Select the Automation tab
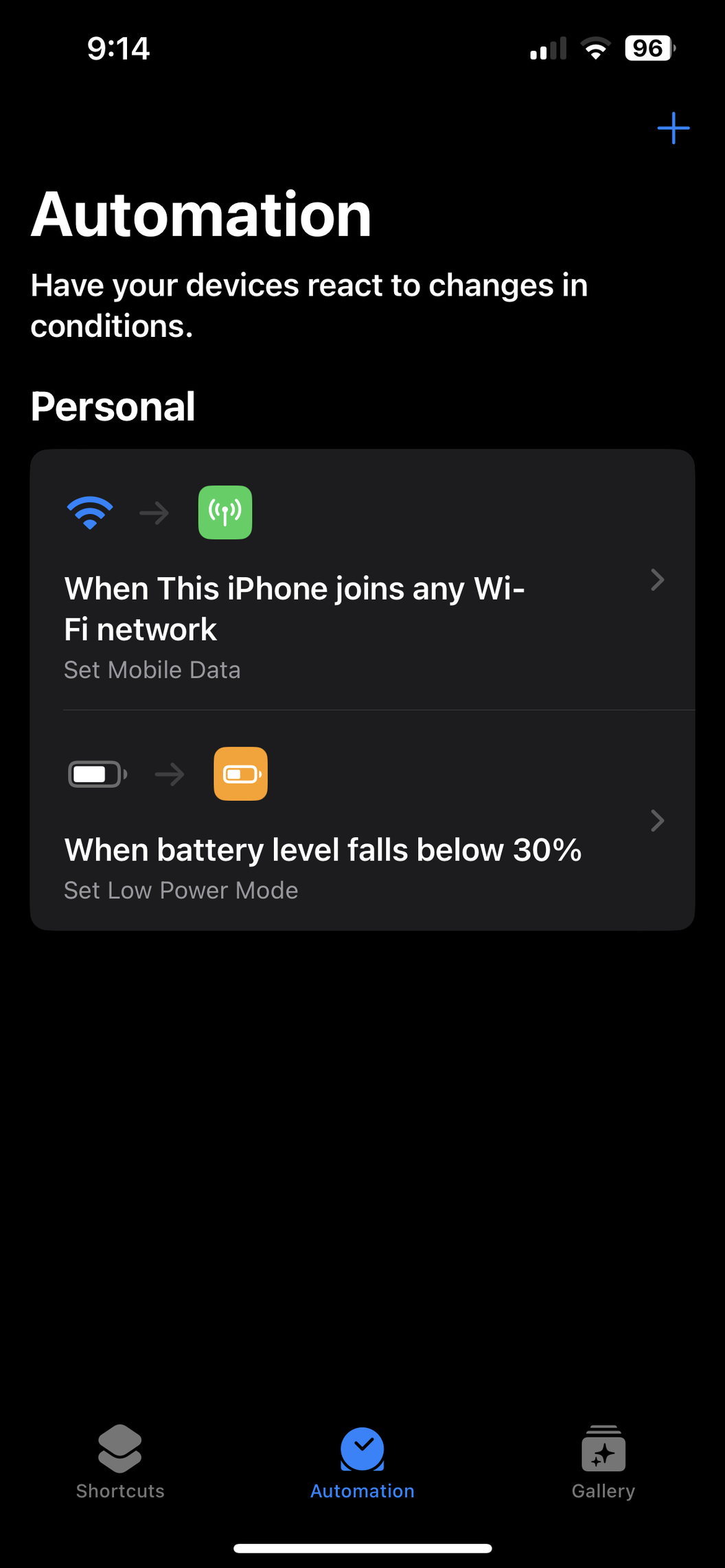This screenshot has height=1568, width=725. click(x=362, y=1462)
